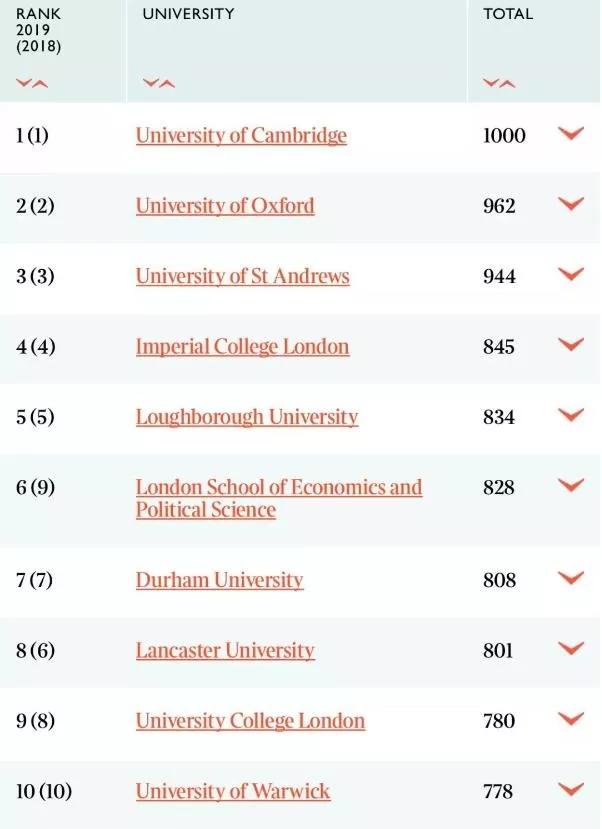Open the Loughborough University link
Viewport: 602px width, 829px height.
[247, 417]
